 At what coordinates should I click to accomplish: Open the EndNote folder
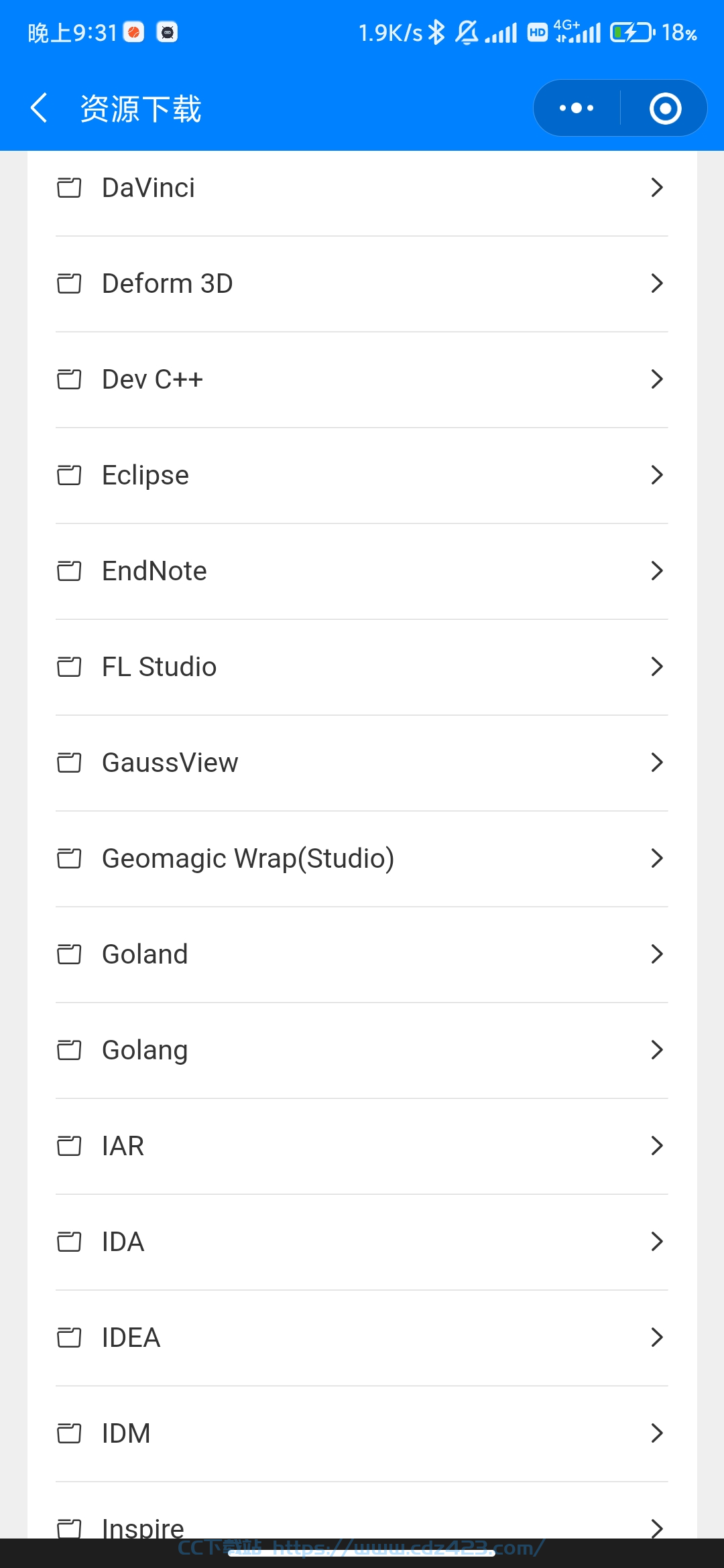tap(362, 571)
